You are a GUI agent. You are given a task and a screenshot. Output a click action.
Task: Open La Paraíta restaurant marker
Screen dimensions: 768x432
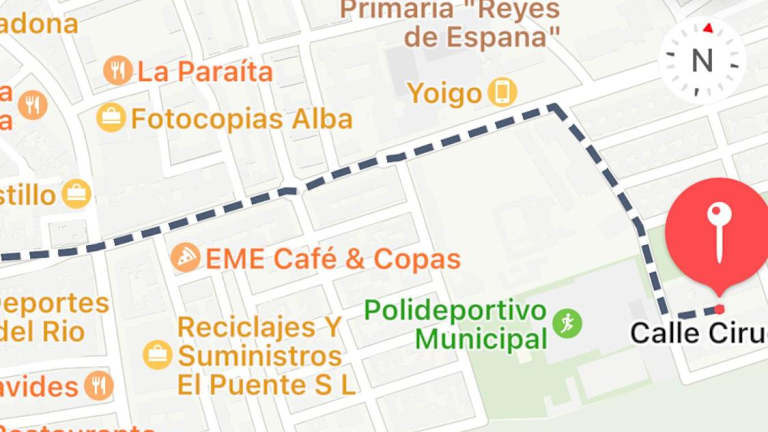[x=118, y=71]
